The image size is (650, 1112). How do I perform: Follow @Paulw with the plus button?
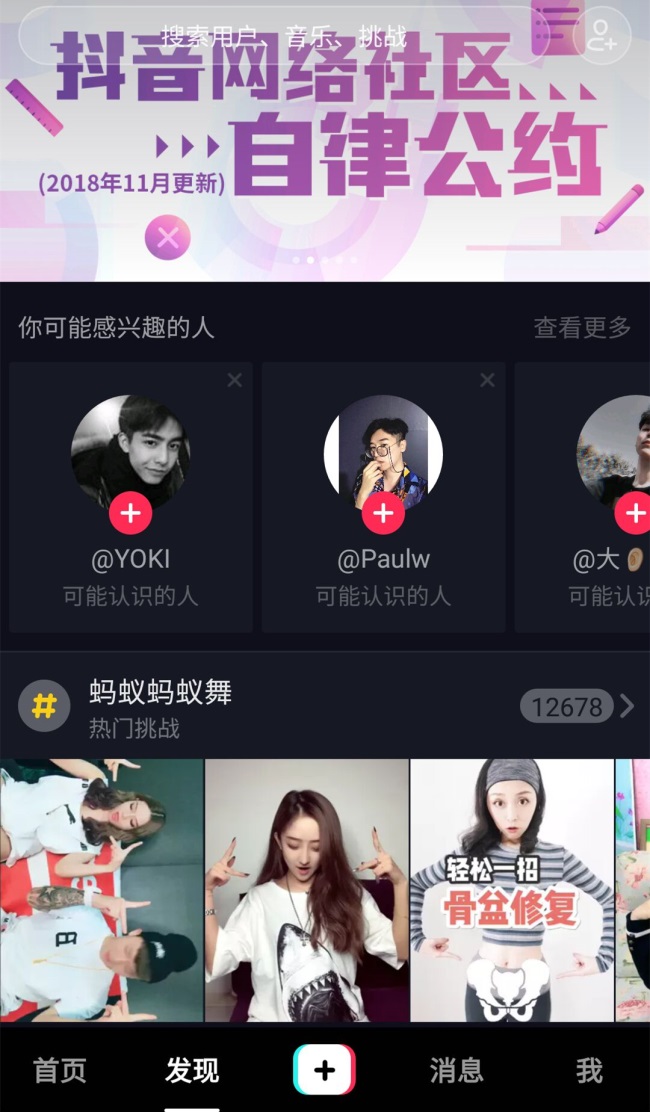click(x=383, y=514)
